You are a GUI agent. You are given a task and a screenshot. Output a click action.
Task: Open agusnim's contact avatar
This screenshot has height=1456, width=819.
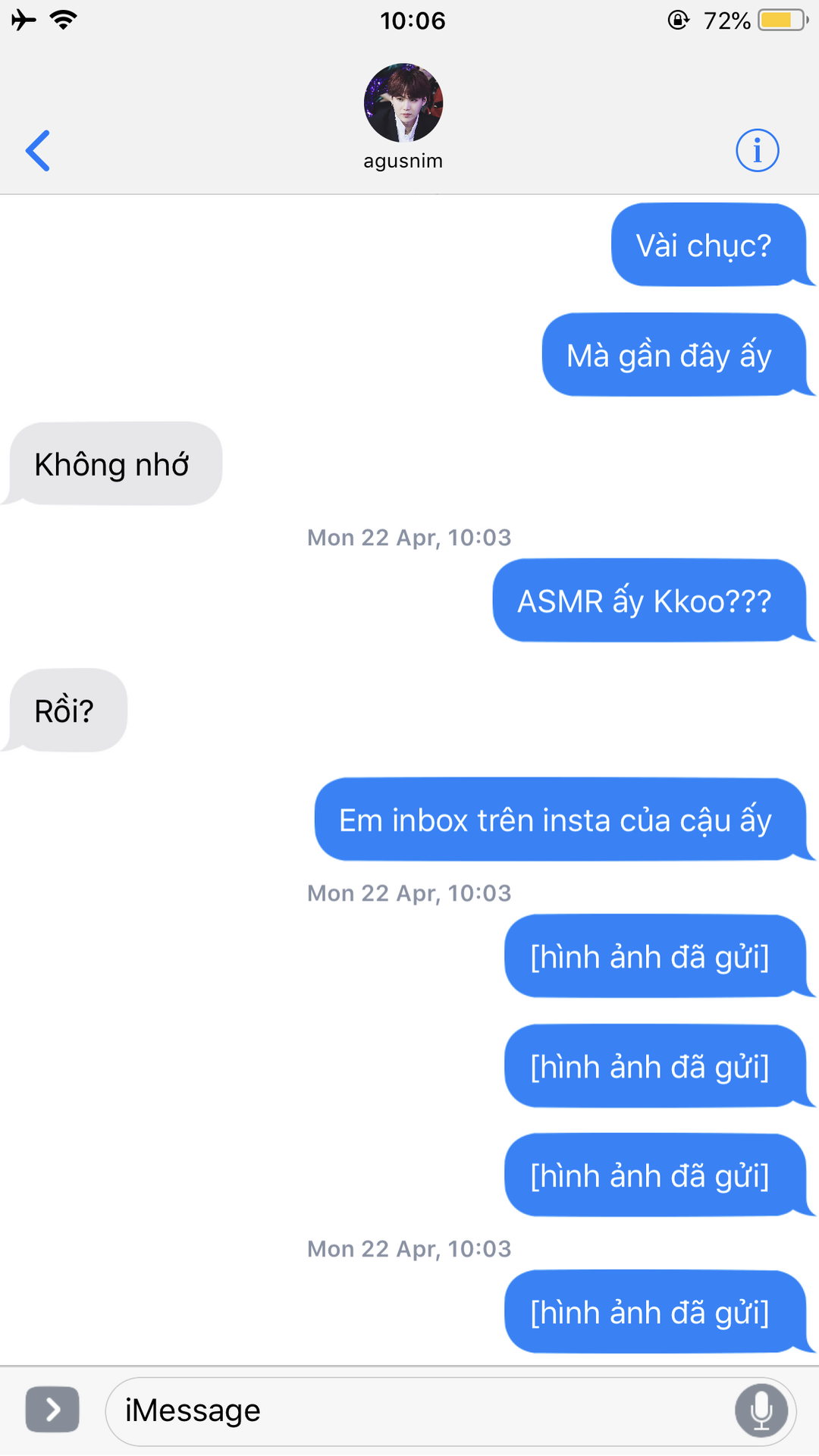point(403,103)
